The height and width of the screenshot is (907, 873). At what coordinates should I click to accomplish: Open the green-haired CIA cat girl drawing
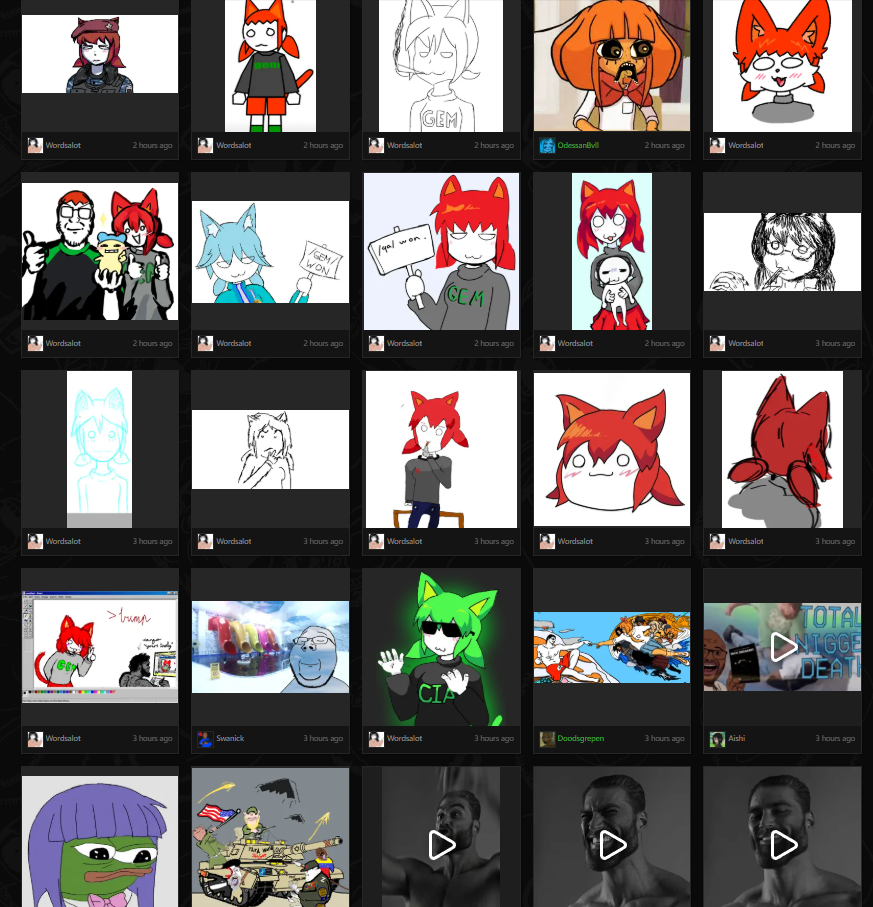pyautogui.click(x=441, y=647)
